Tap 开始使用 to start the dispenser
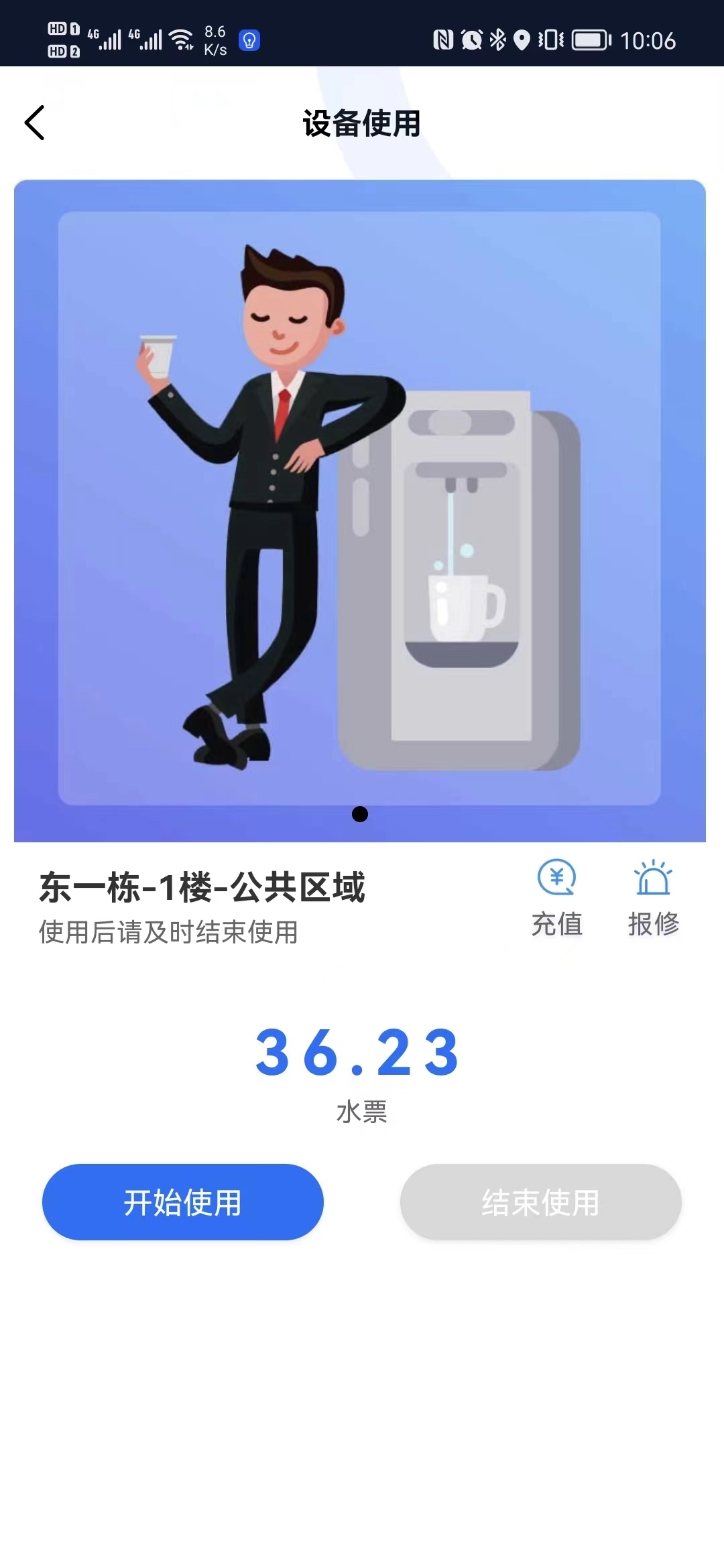This screenshot has height=1568, width=724. tap(183, 1202)
